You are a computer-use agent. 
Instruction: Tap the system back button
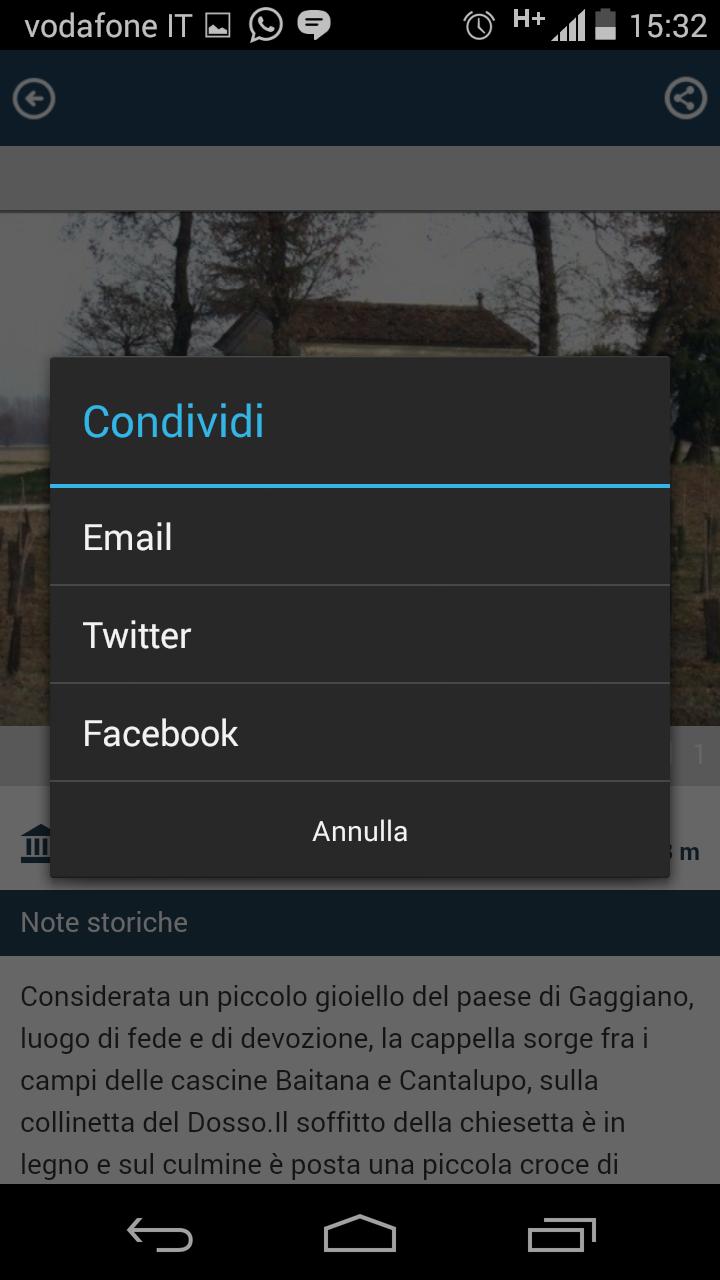tap(160, 1235)
